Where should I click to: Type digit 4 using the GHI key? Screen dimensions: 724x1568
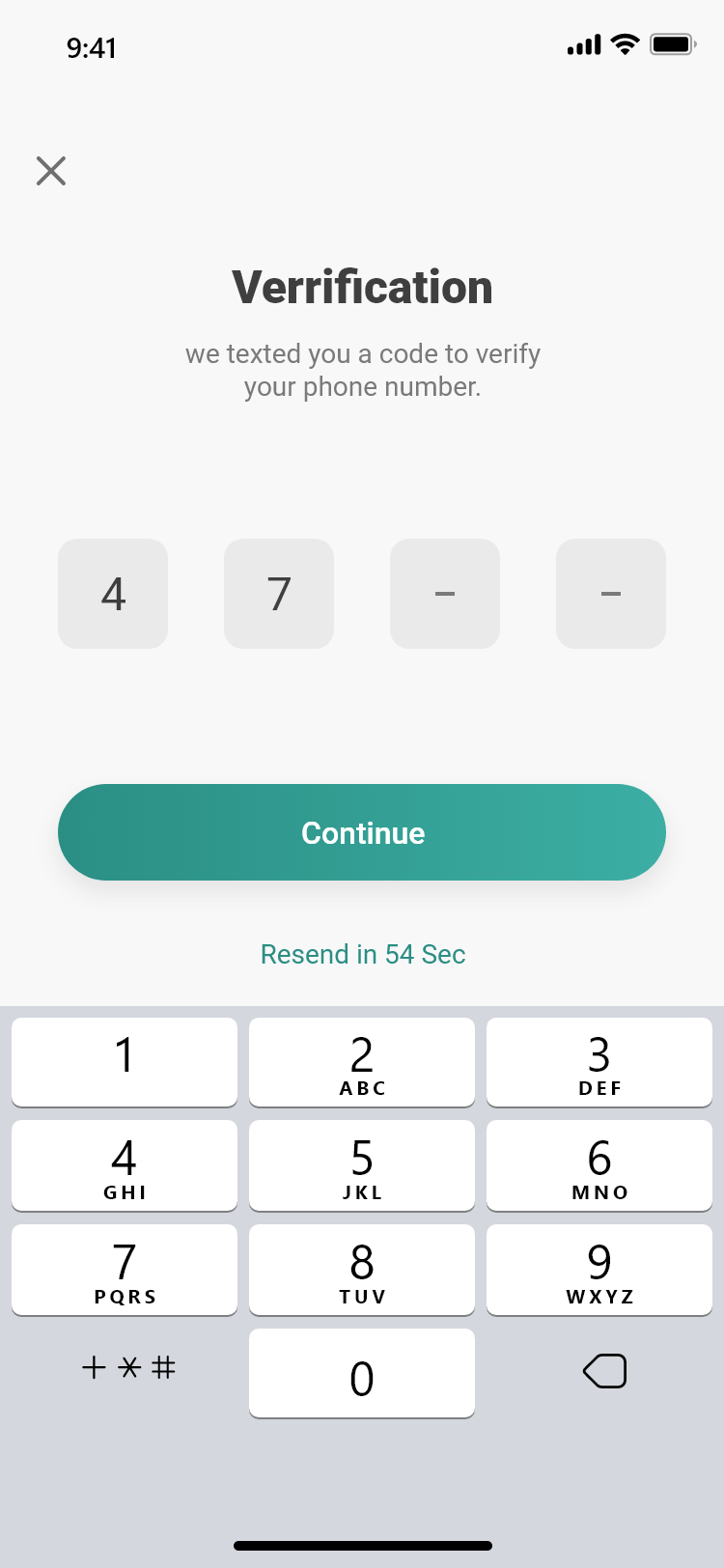click(x=125, y=1165)
